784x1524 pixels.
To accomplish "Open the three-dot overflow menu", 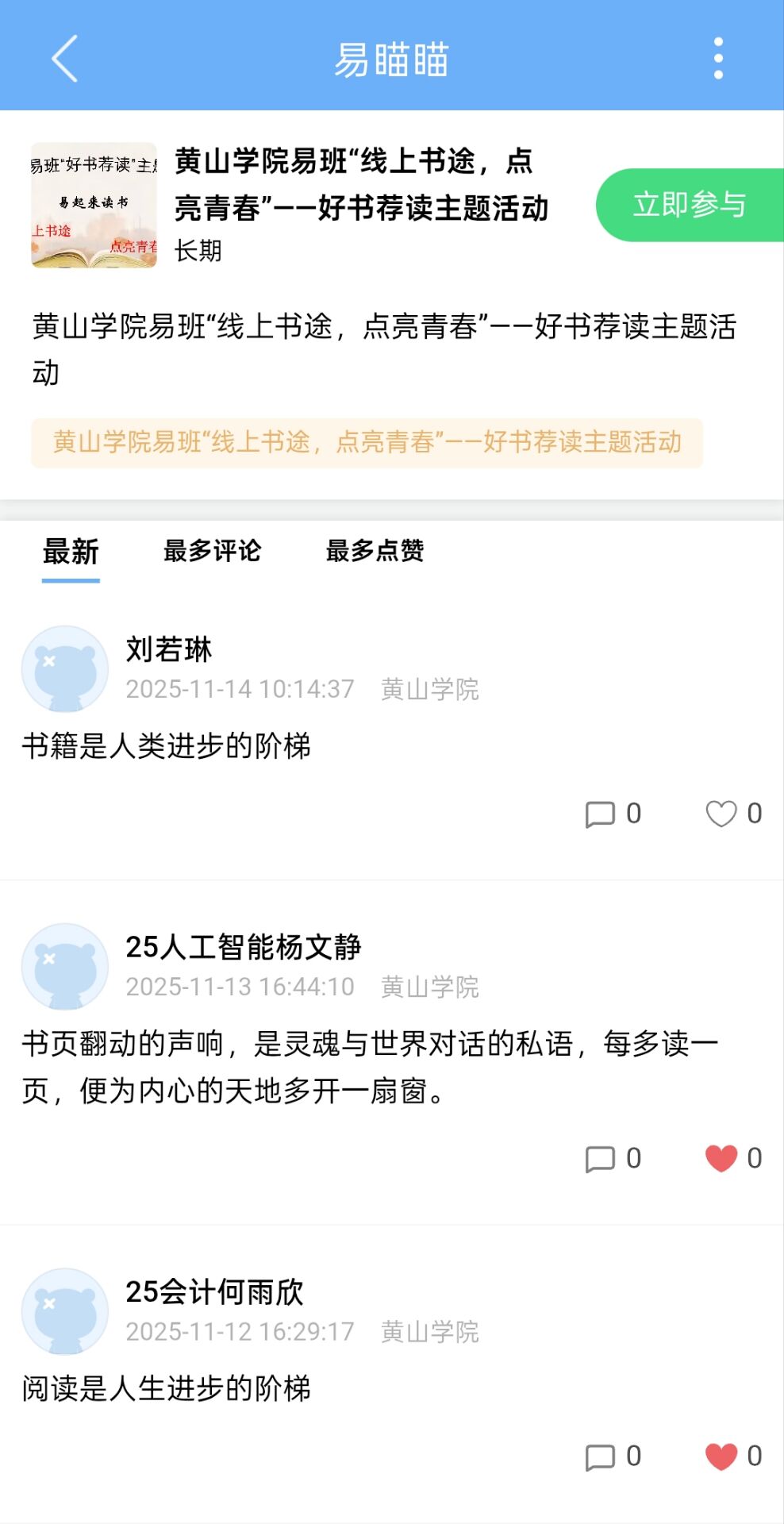I will (x=718, y=59).
